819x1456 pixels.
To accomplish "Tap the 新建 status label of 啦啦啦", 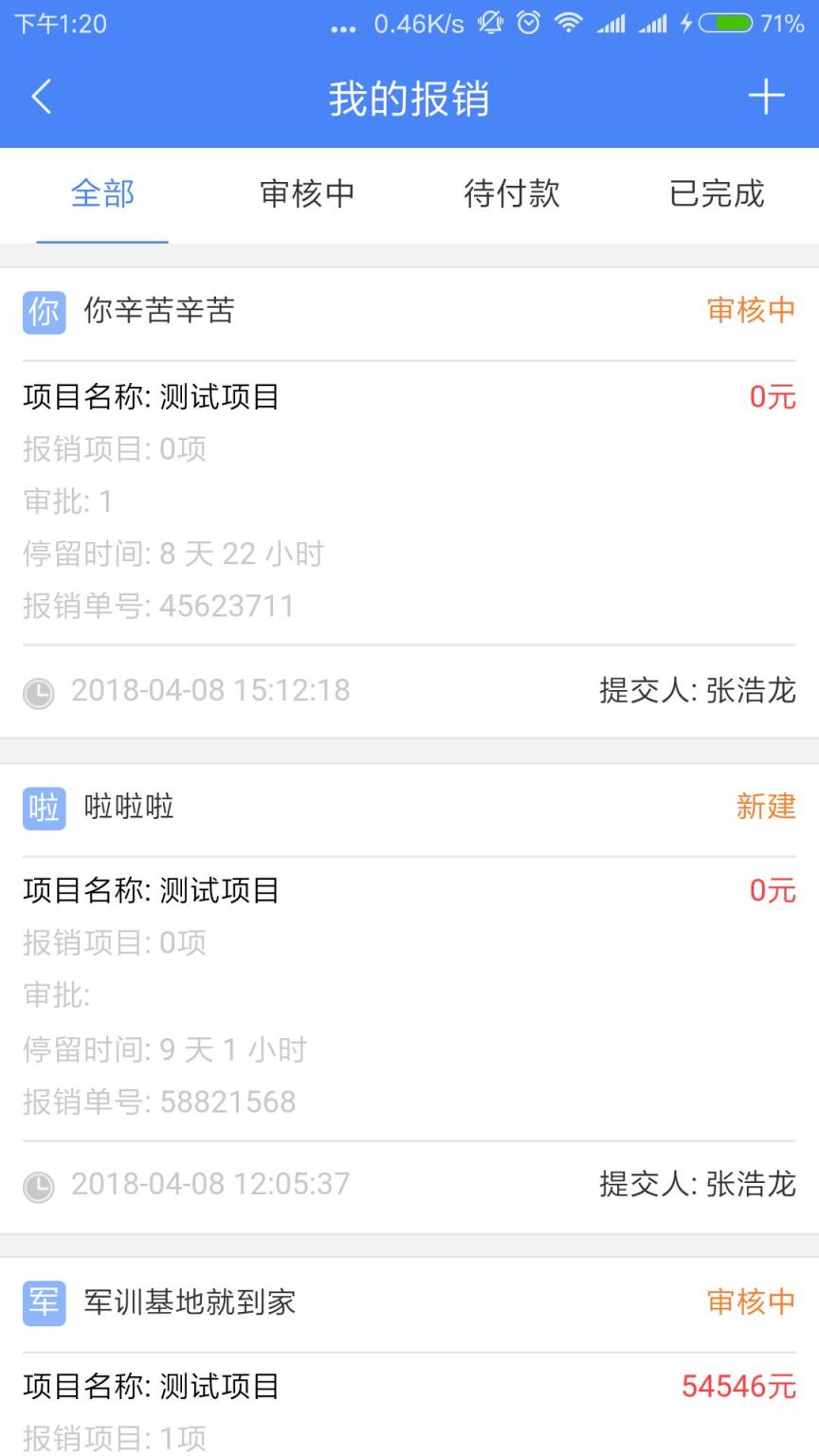I will pyautogui.click(x=765, y=807).
